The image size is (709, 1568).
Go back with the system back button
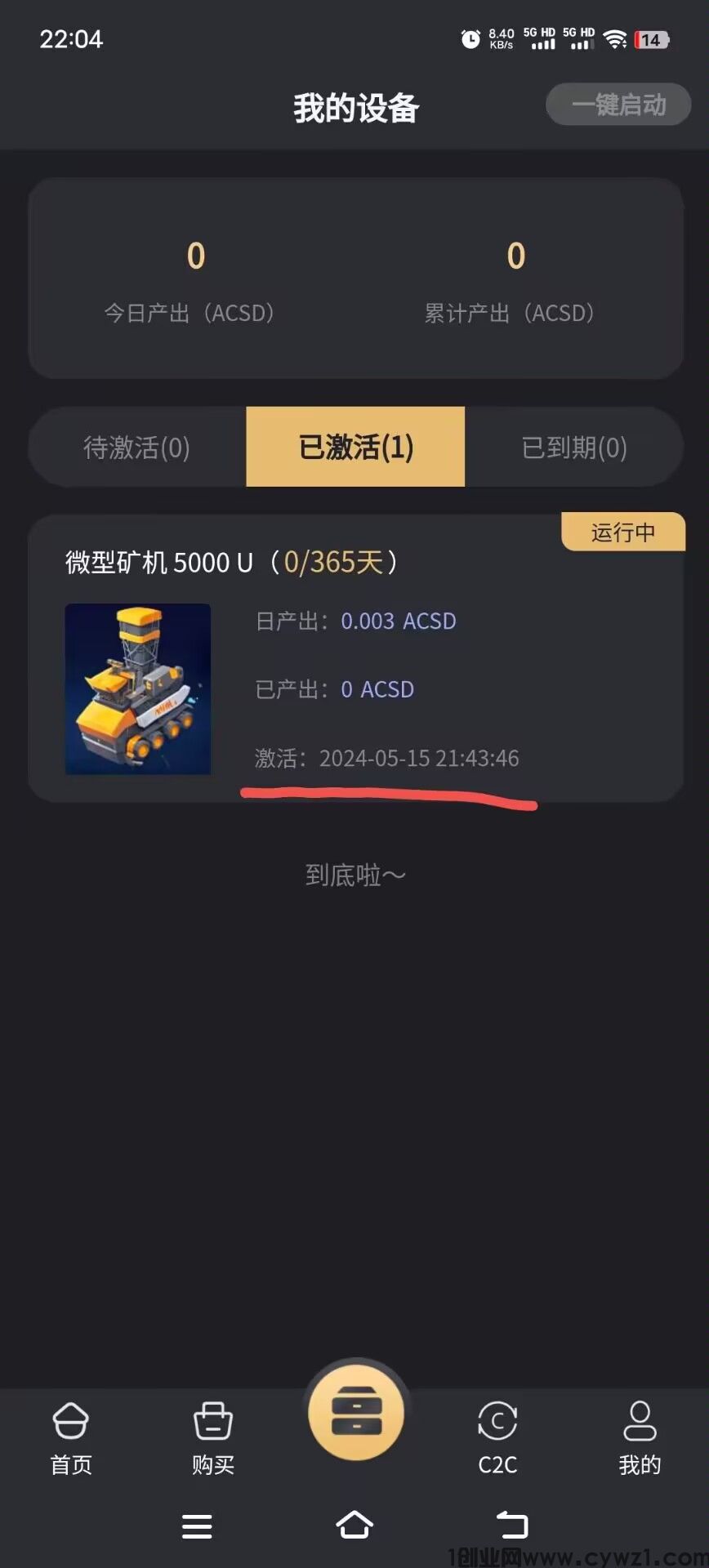pyautogui.click(x=512, y=1526)
